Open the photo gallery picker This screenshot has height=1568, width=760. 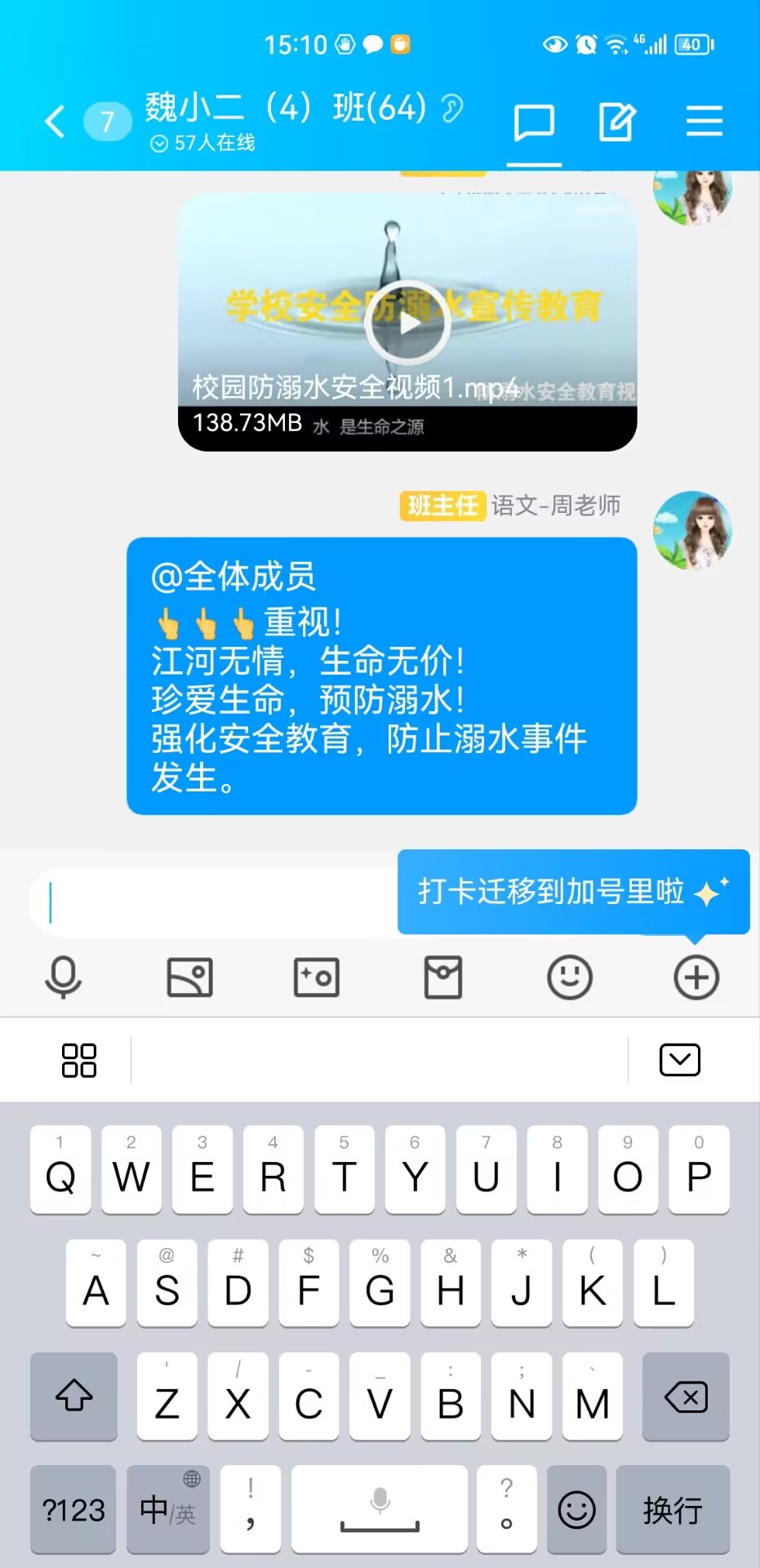189,977
